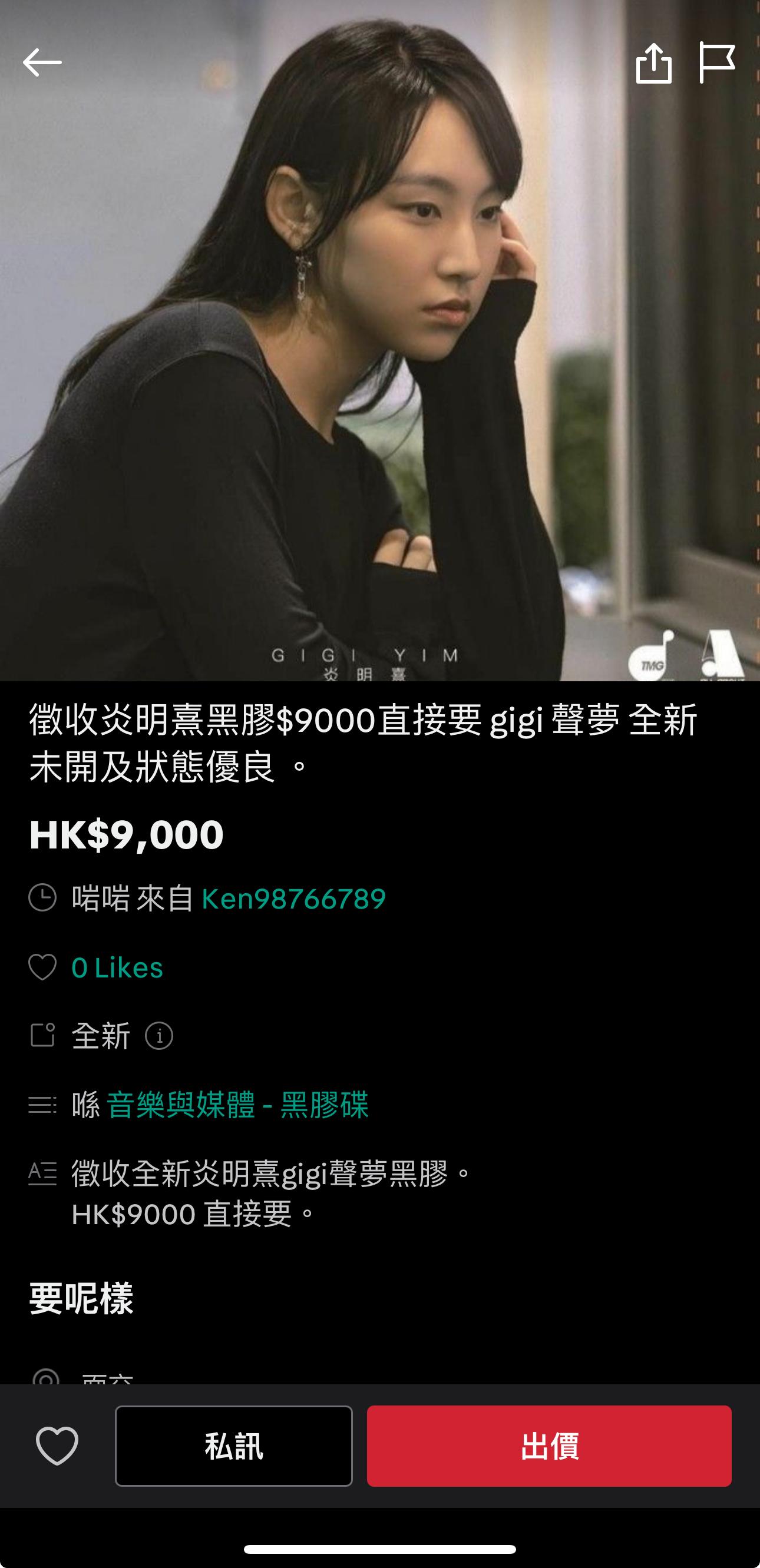Like this listing with the heart button
760x1568 pixels.
(x=57, y=1446)
